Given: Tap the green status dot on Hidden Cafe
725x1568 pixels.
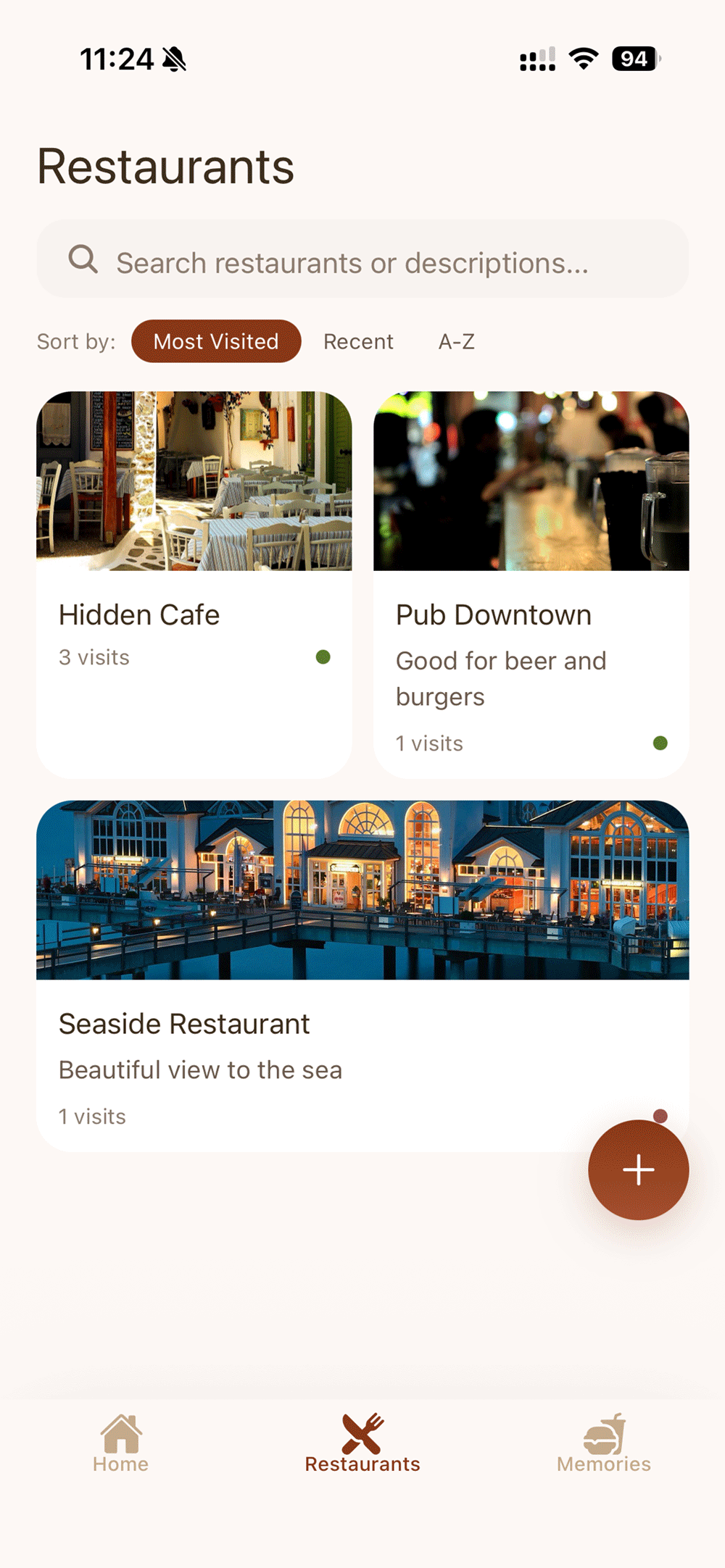Looking at the screenshot, I should (324, 656).
